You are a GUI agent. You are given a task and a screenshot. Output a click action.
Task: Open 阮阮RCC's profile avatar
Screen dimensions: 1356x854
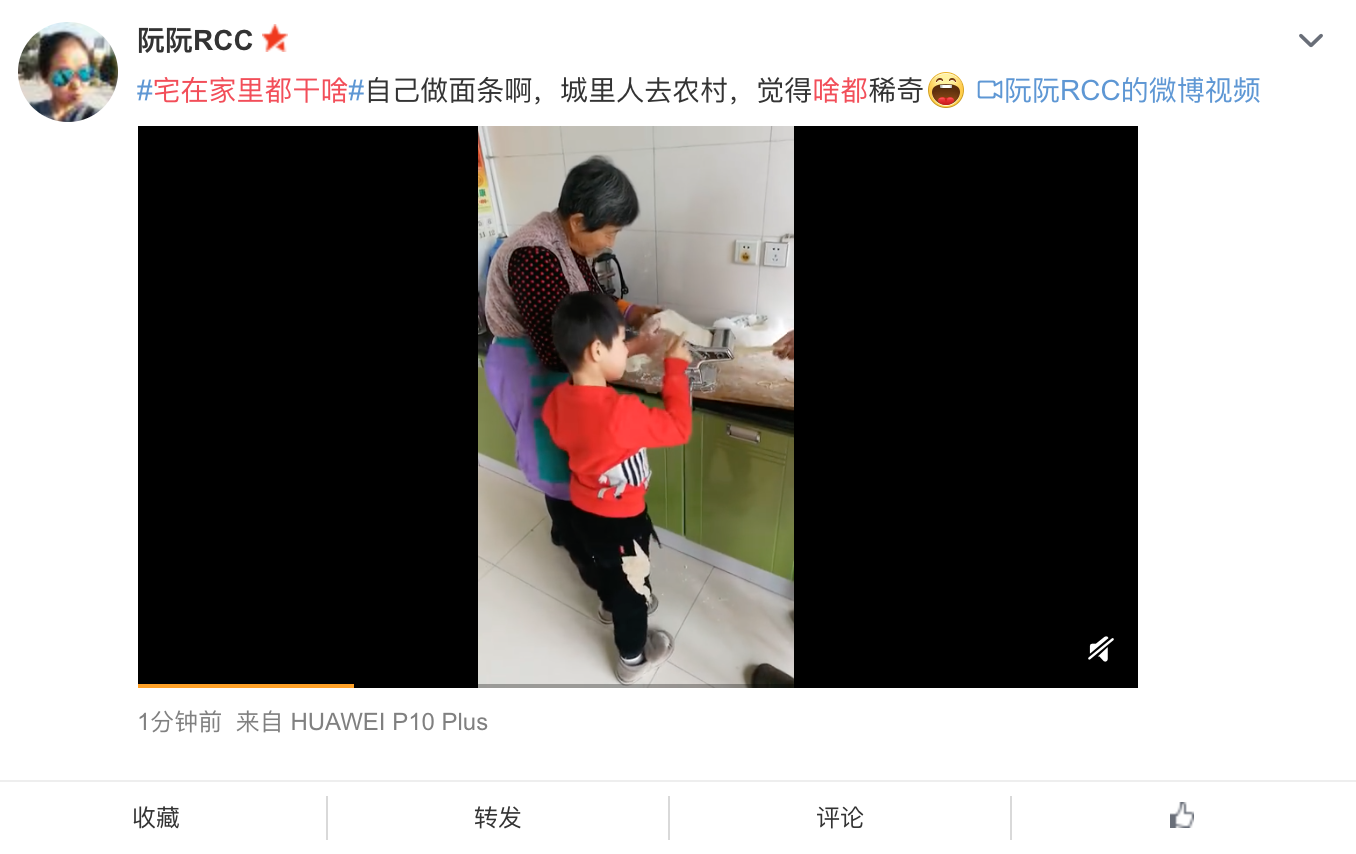(68, 72)
